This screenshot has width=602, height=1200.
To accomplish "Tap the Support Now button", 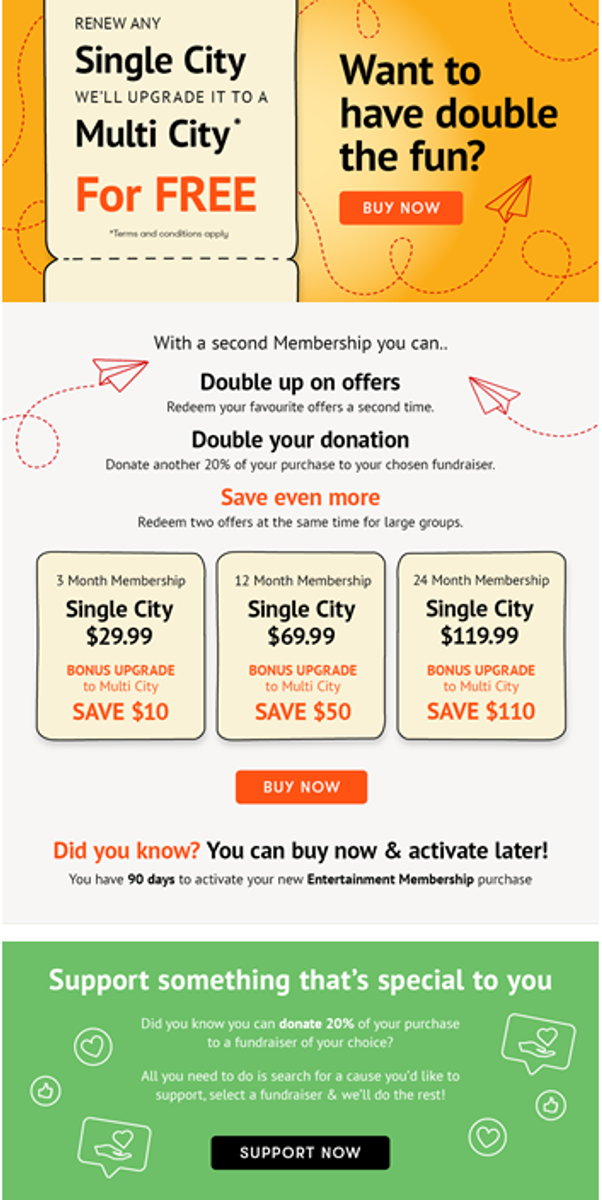I will click(x=300, y=1152).
